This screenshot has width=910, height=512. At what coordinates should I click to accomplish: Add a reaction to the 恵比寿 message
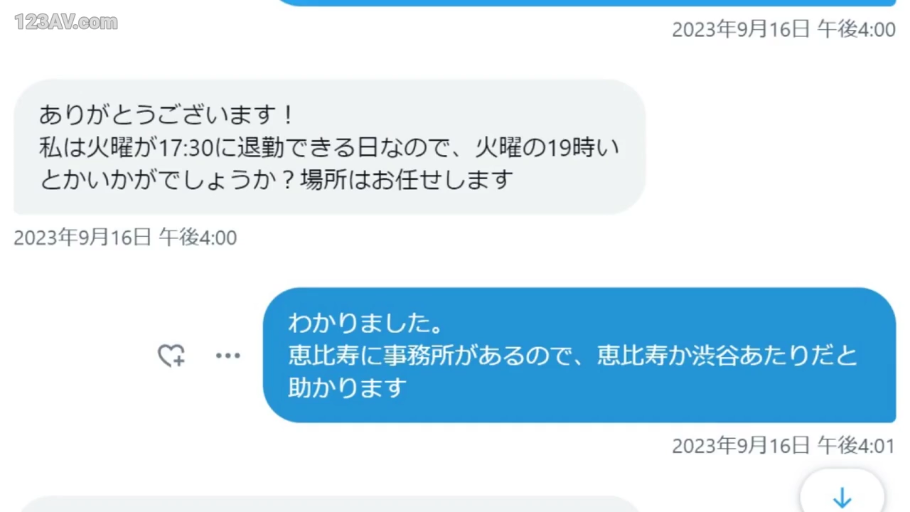(x=171, y=355)
